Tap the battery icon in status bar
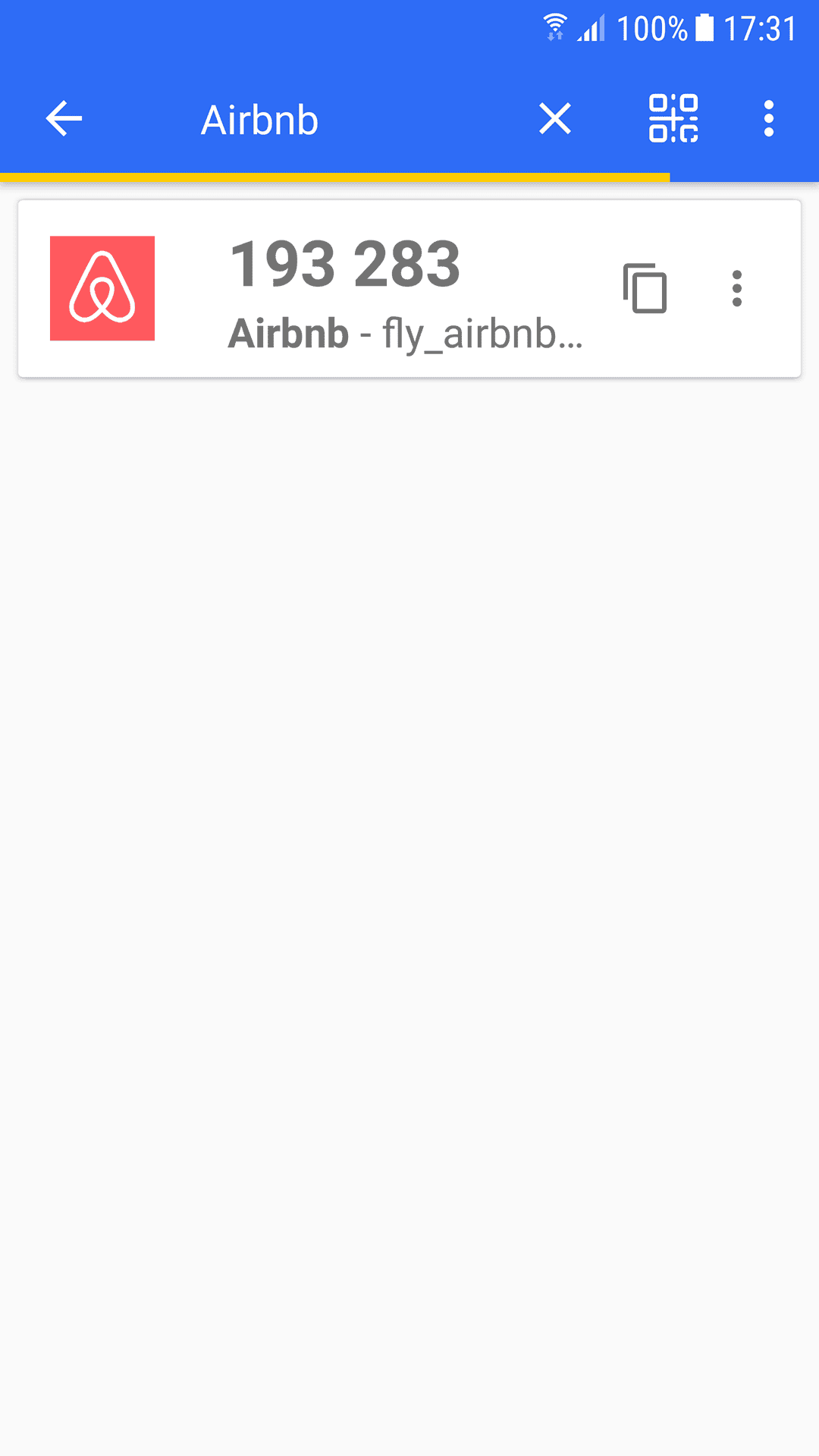The image size is (819, 1456). point(704,27)
